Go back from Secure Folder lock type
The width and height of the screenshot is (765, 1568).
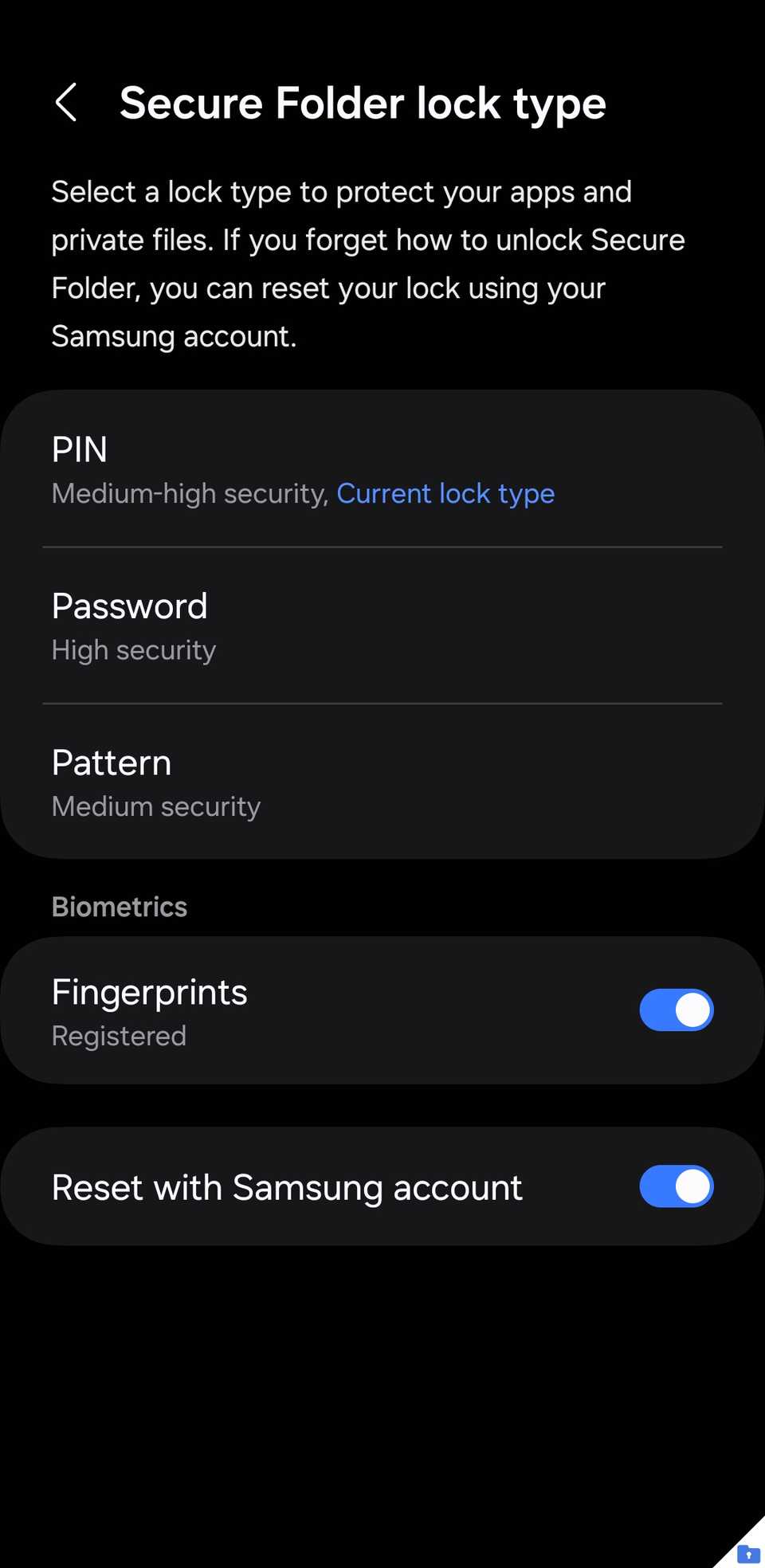tap(66, 103)
